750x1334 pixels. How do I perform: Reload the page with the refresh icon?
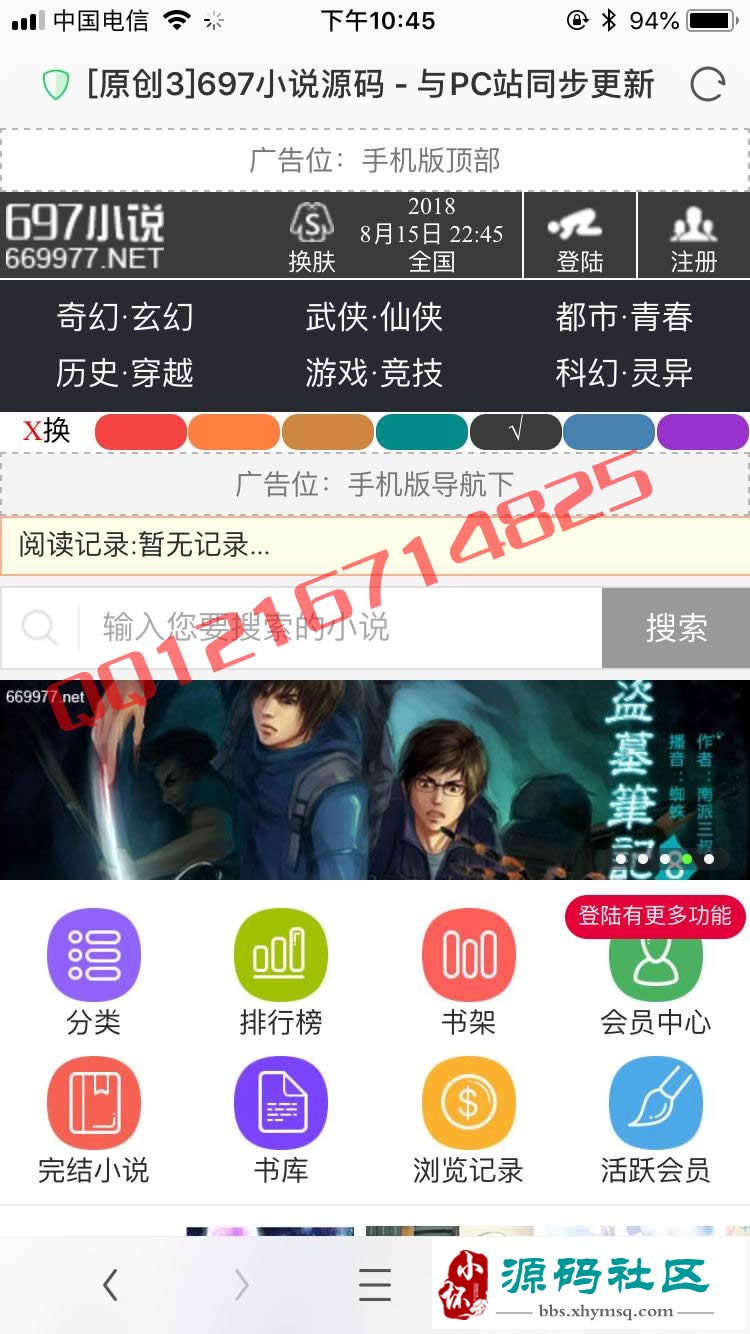click(x=706, y=85)
